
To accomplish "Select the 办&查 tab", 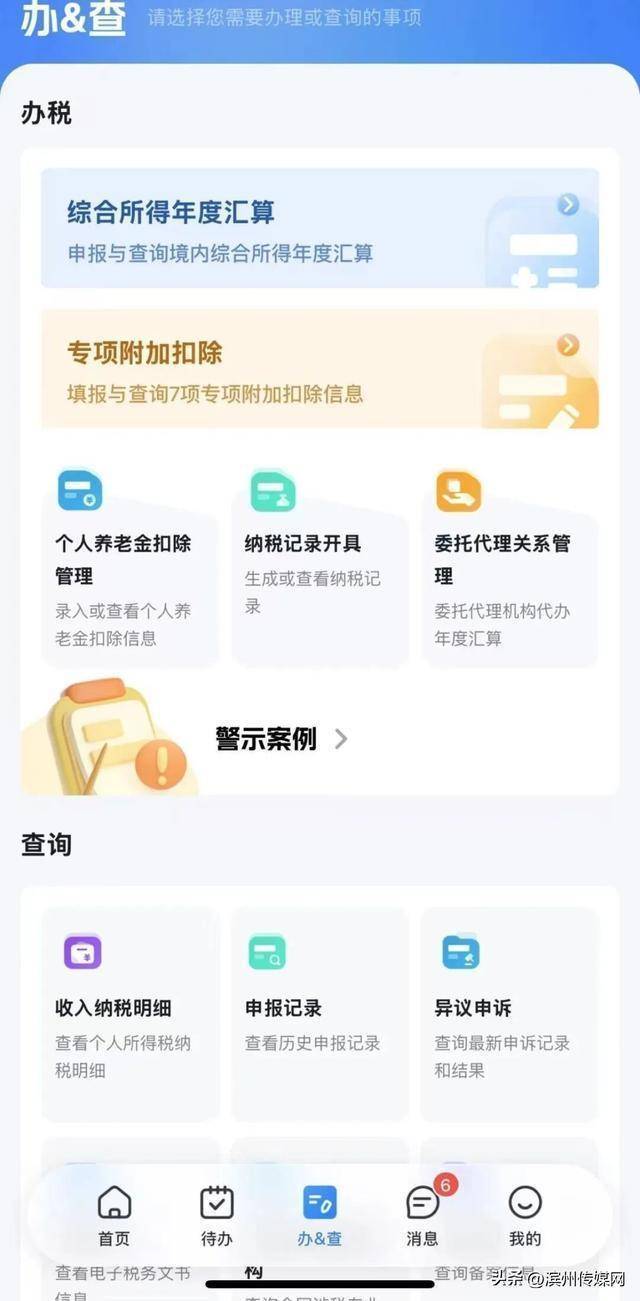I will [320, 1216].
